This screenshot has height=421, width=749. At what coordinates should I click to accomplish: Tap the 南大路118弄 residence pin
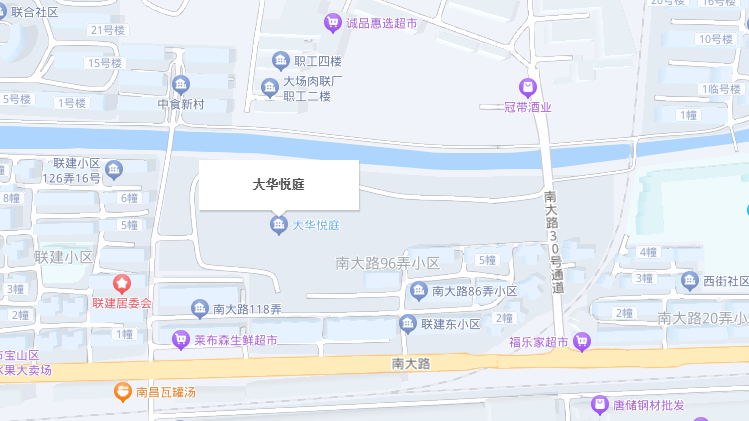tap(199, 309)
